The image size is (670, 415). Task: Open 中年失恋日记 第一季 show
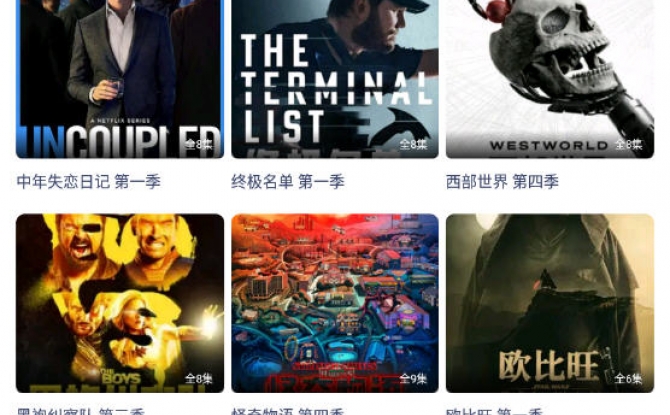[119, 80]
